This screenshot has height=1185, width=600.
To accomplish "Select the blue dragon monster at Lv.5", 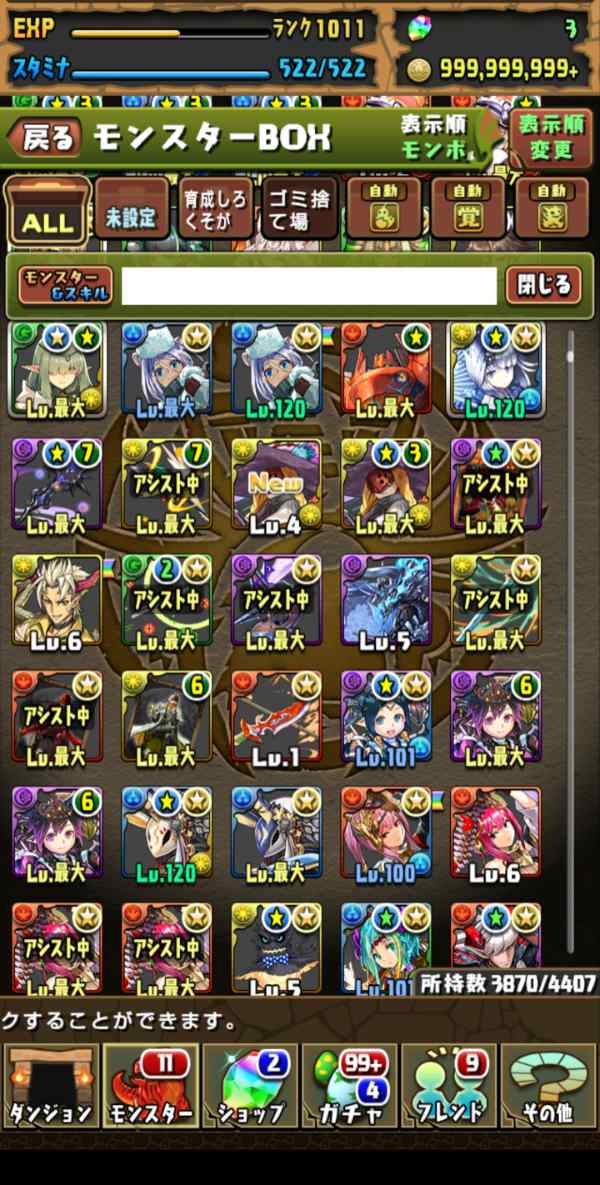I will click(387, 602).
